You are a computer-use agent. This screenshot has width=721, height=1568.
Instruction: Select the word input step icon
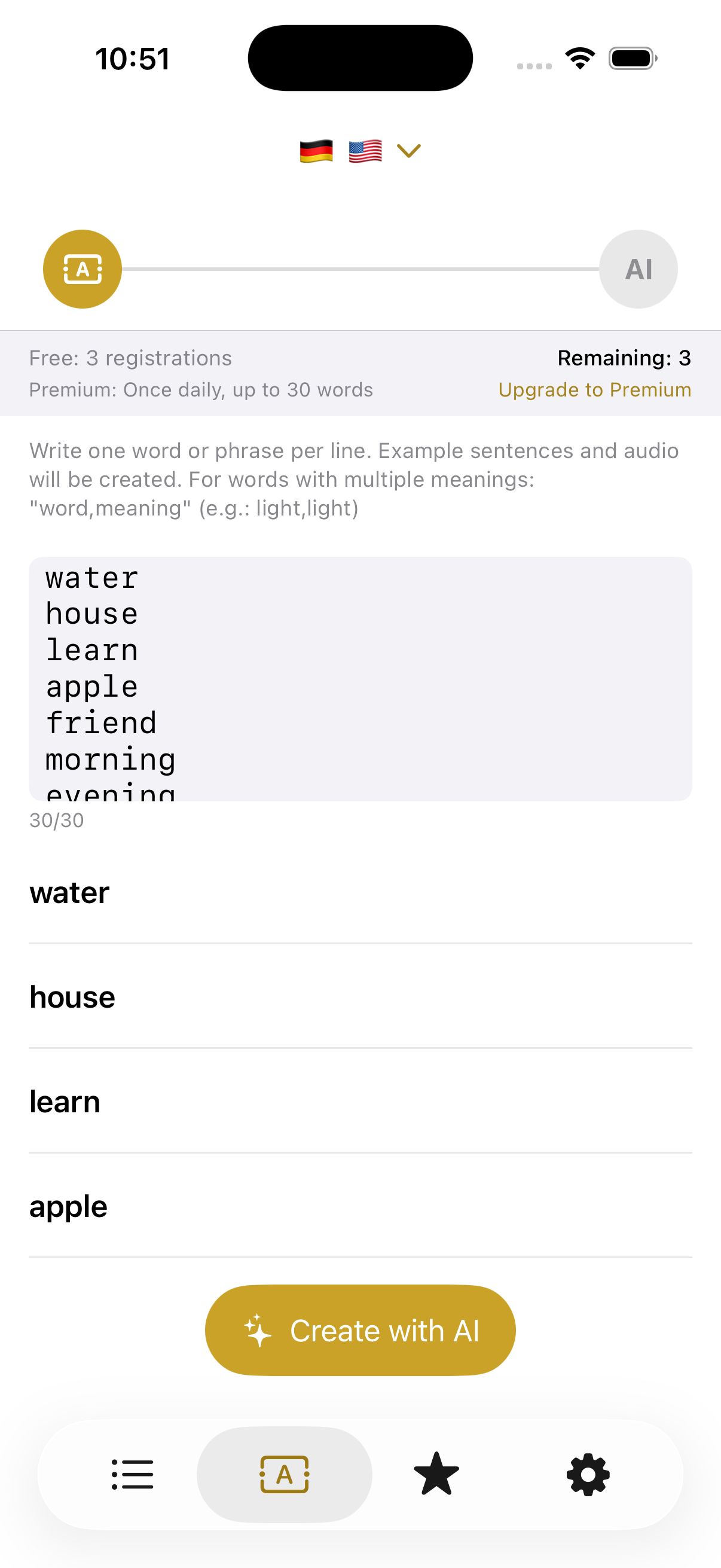[x=83, y=269]
